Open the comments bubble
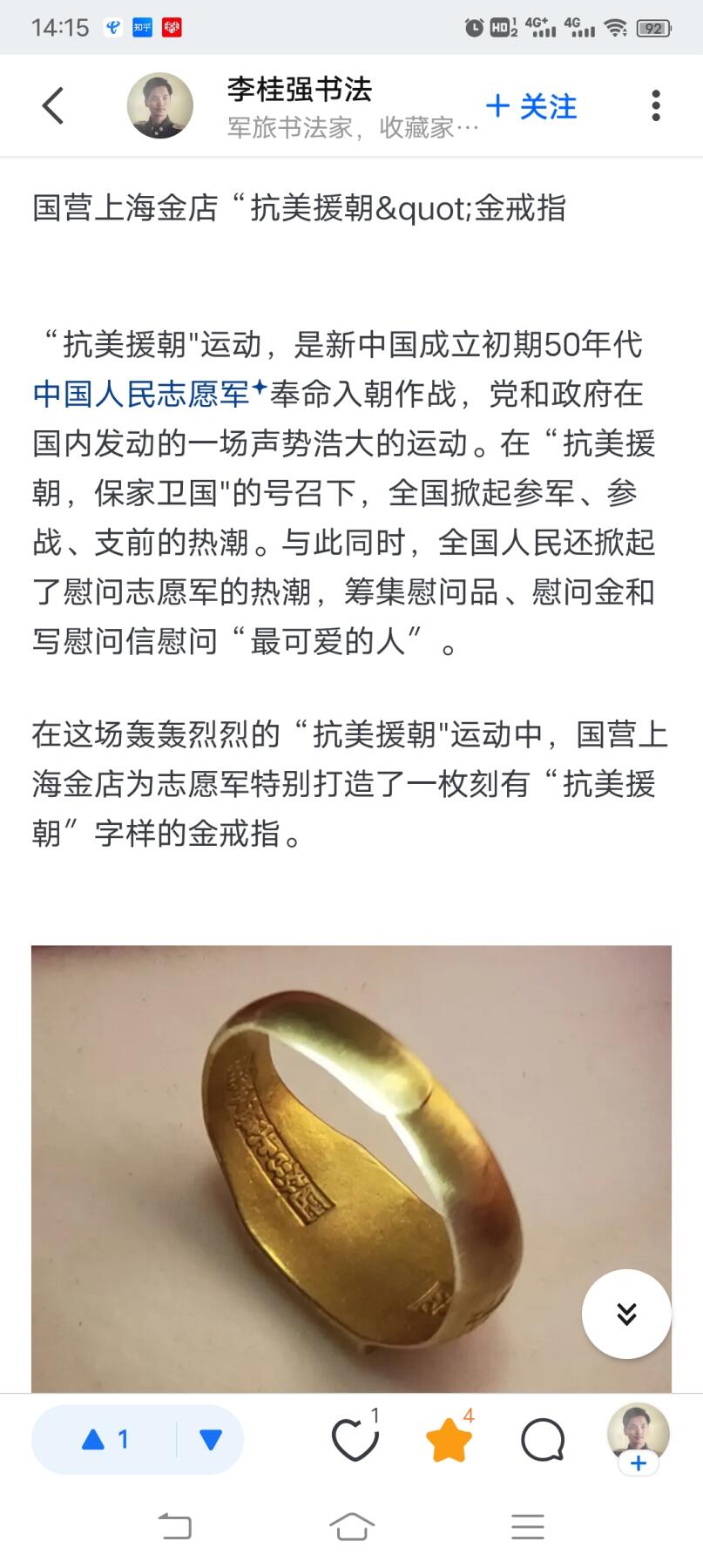 point(543,1439)
